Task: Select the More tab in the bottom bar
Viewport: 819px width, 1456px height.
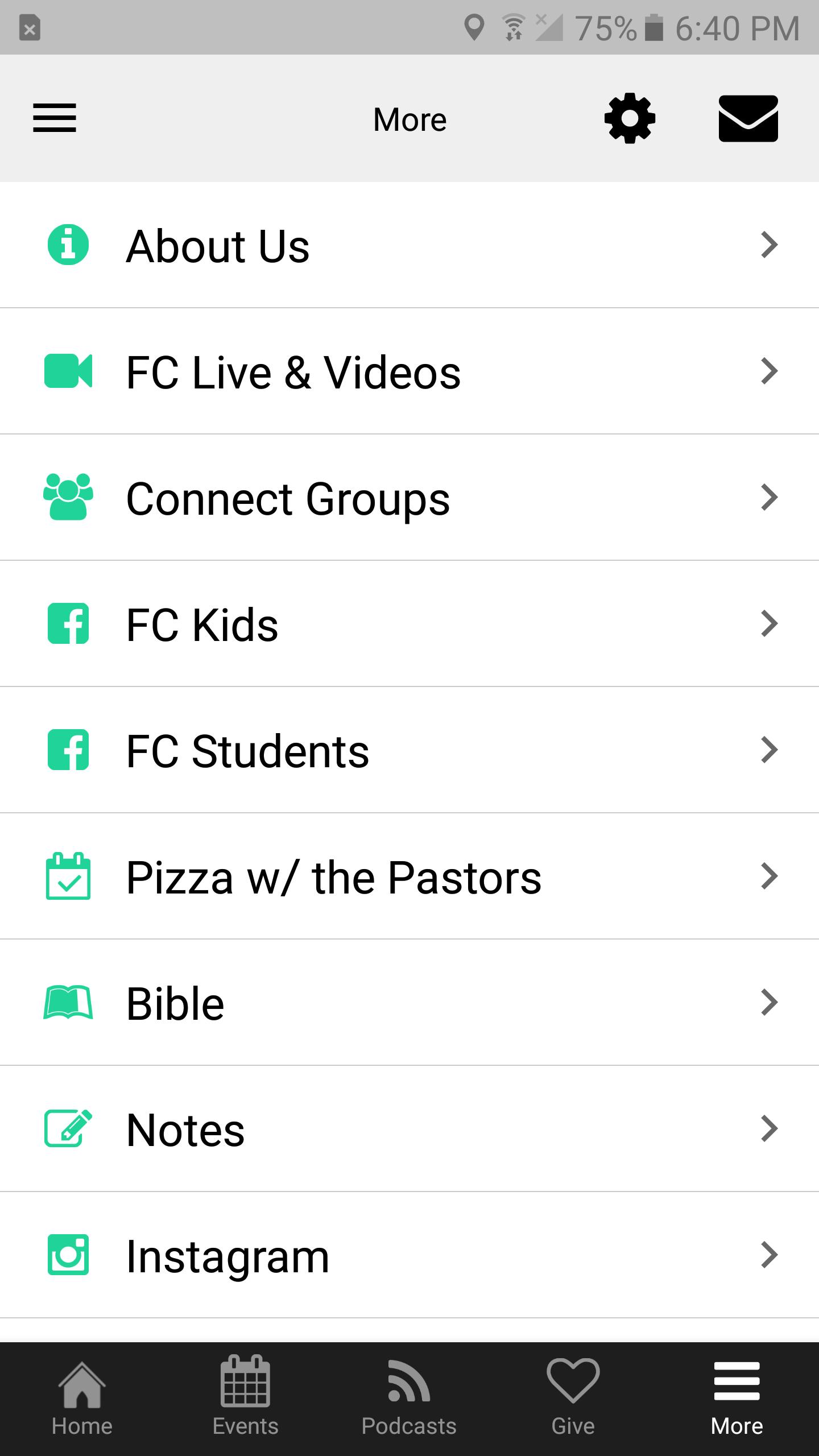Action: pyautogui.click(x=737, y=1399)
